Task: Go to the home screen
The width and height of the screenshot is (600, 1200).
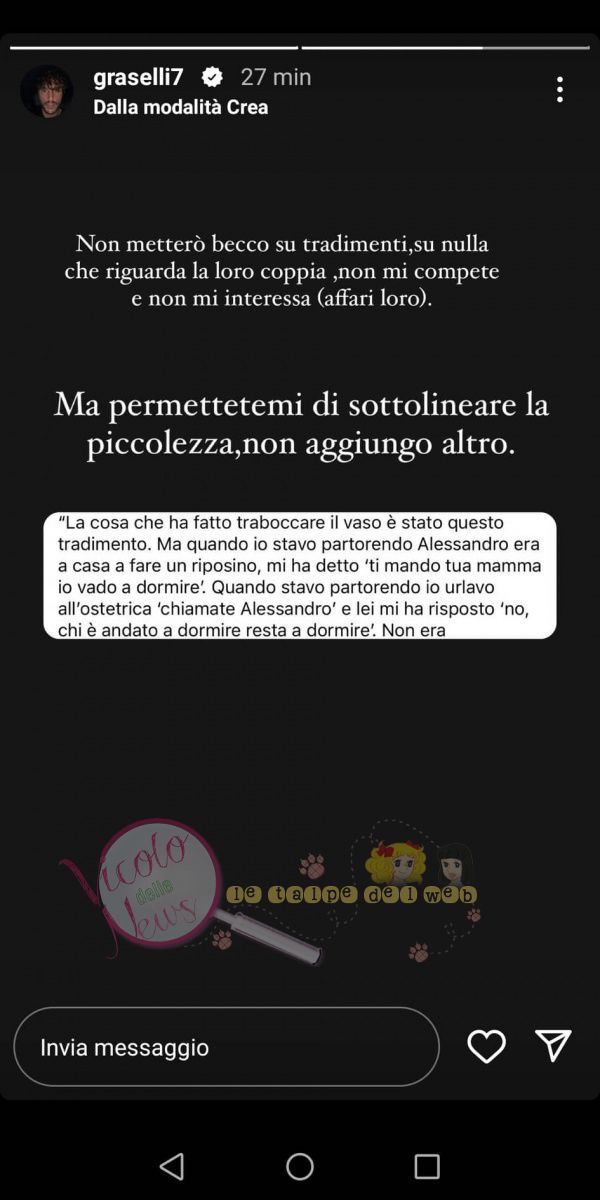Action: [x=300, y=1166]
